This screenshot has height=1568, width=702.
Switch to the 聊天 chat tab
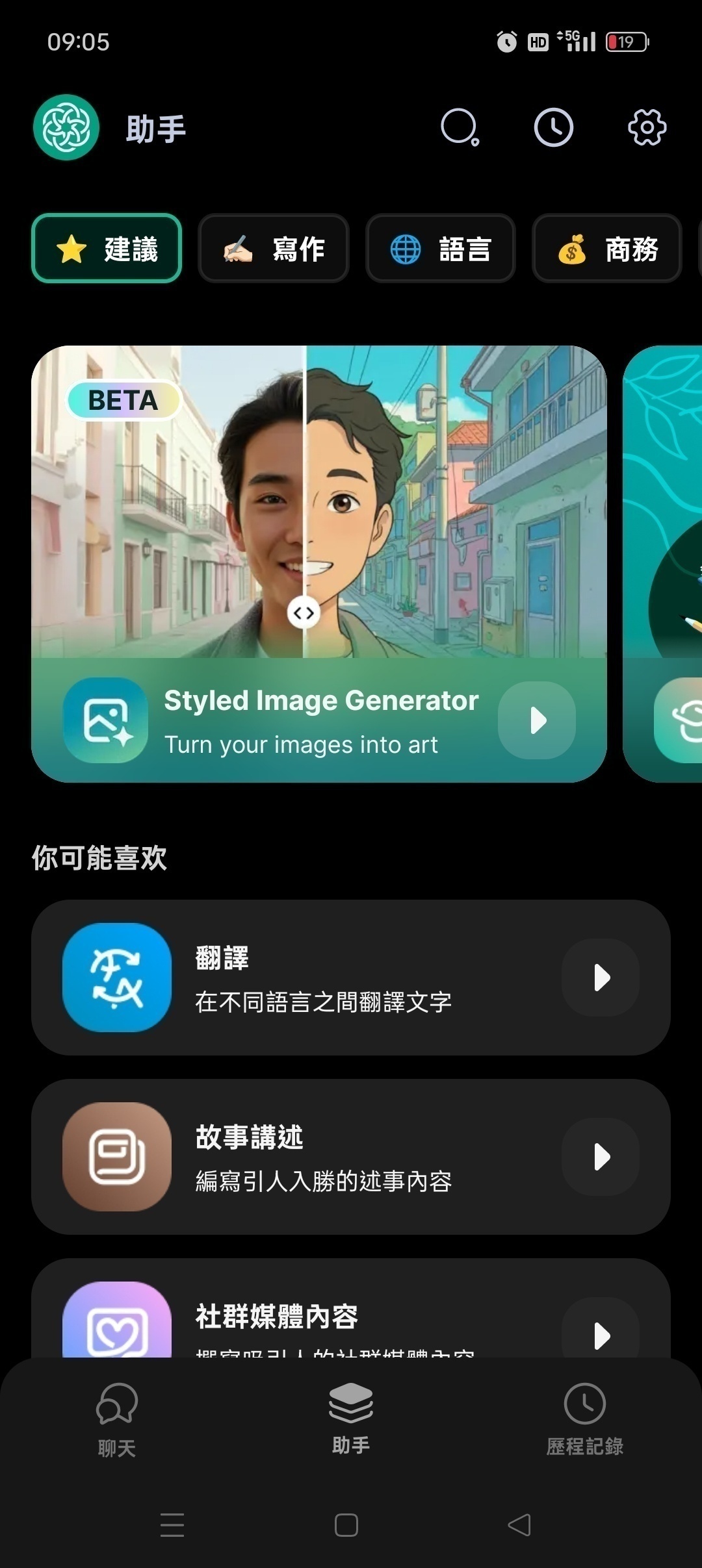(x=116, y=1423)
